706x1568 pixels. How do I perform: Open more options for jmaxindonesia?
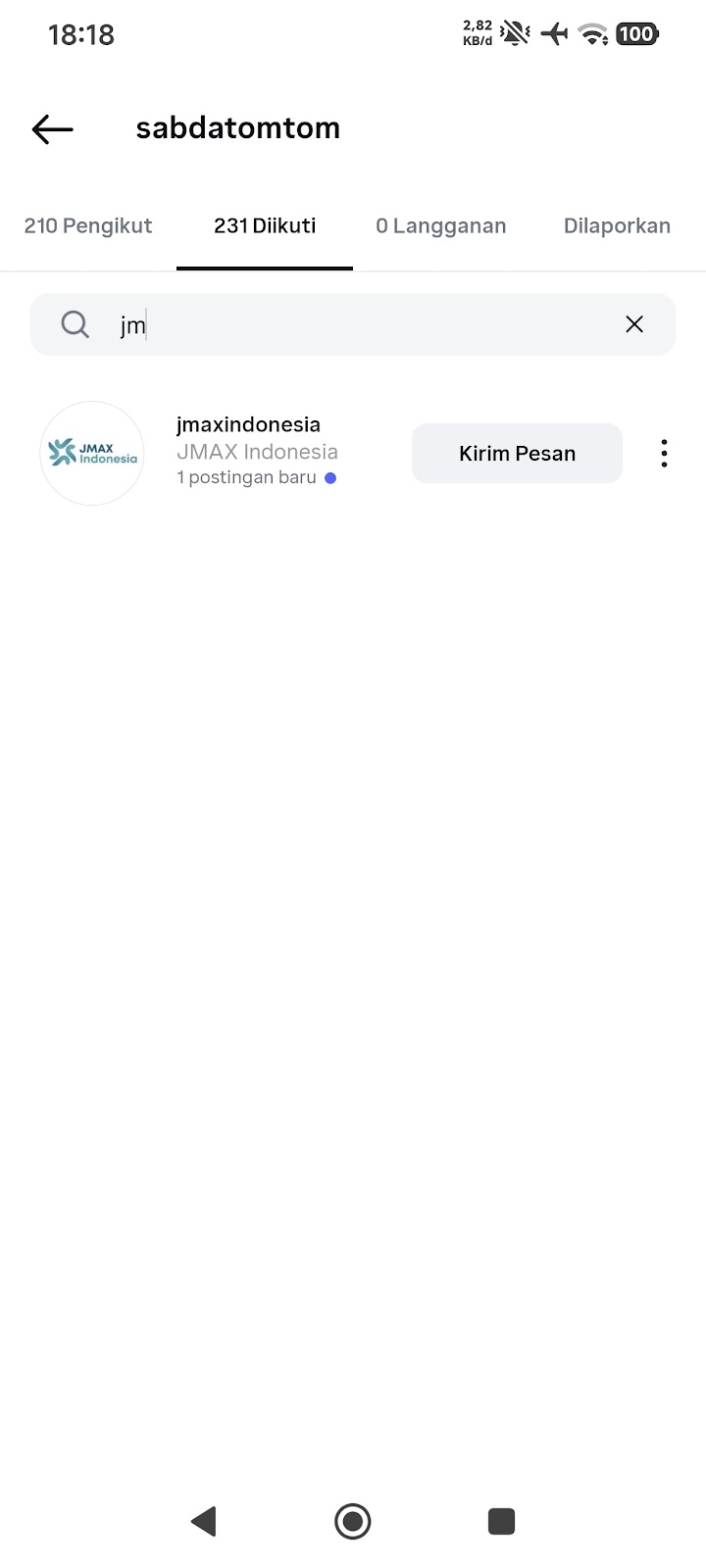pos(664,454)
